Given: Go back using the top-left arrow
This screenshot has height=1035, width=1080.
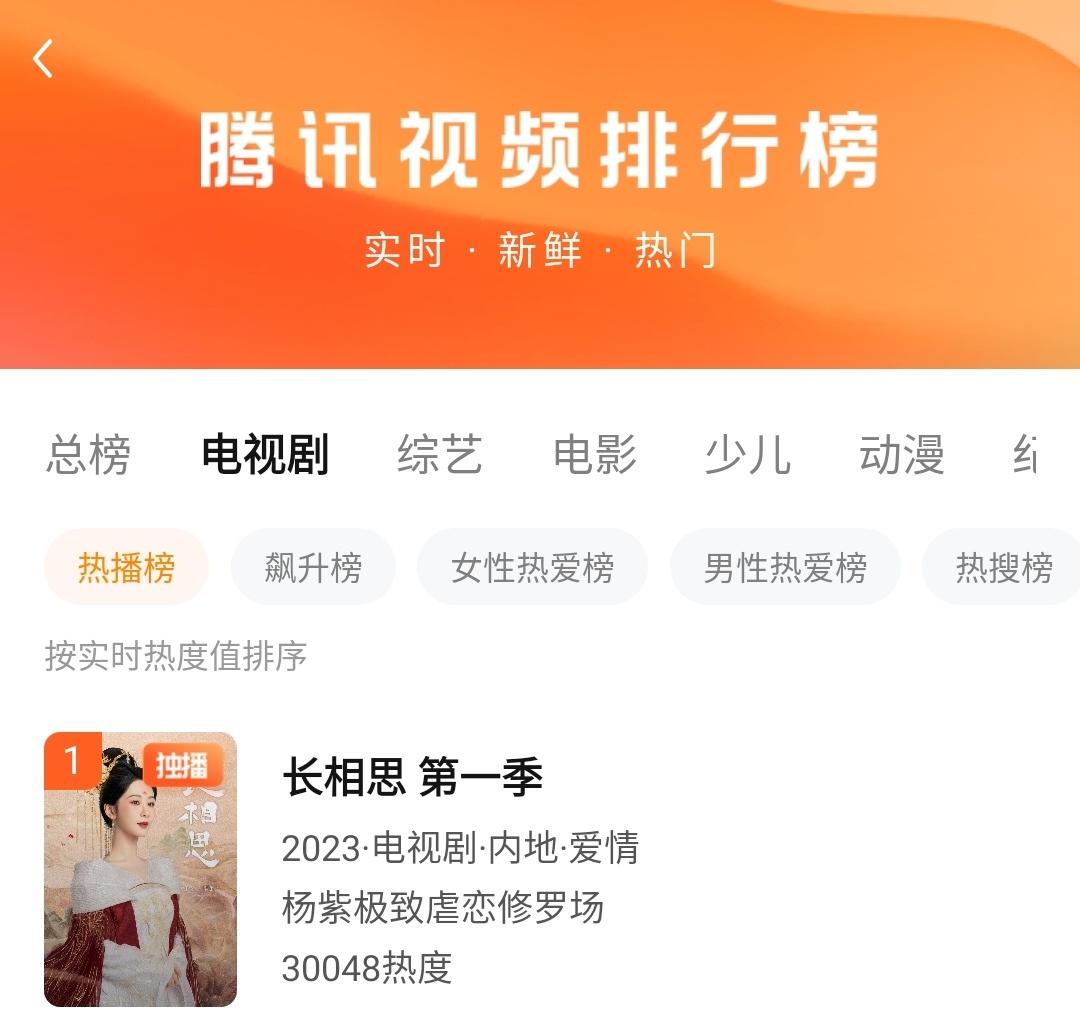Looking at the screenshot, I should (43, 59).
